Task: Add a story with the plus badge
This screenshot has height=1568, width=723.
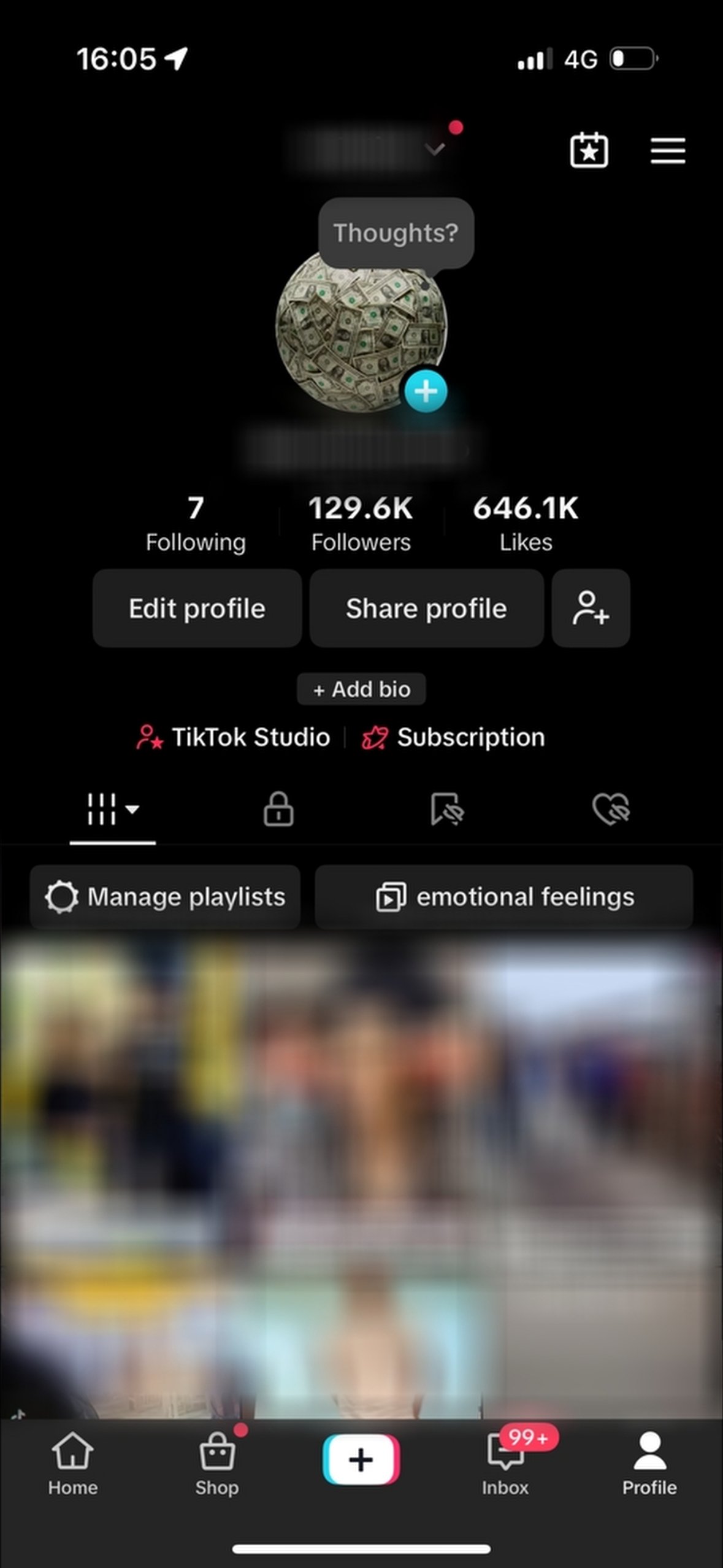Action: coord(426,391)
